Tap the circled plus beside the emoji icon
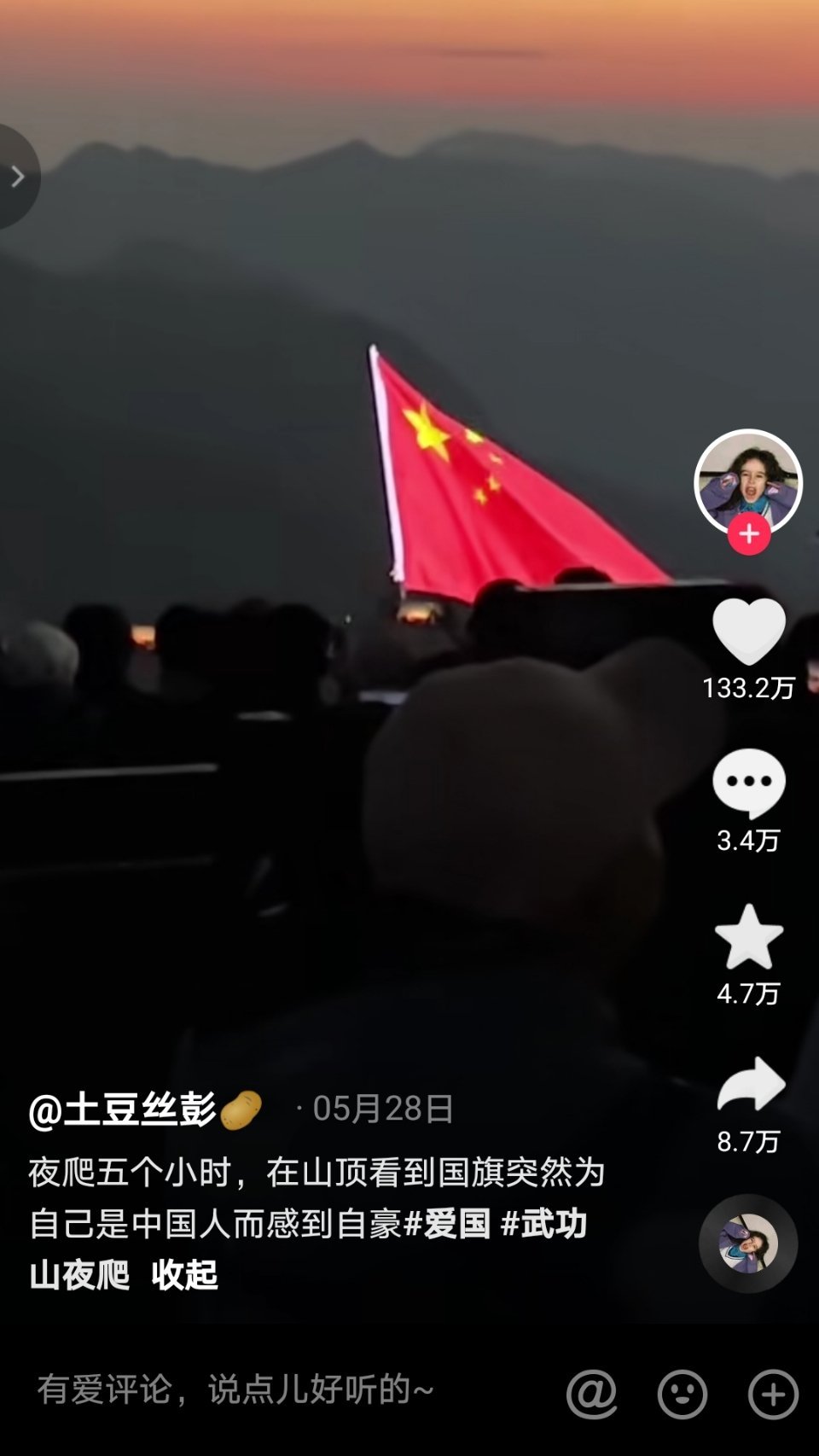Screen dimensions: 819x1456 click(x=773, y=1394)
